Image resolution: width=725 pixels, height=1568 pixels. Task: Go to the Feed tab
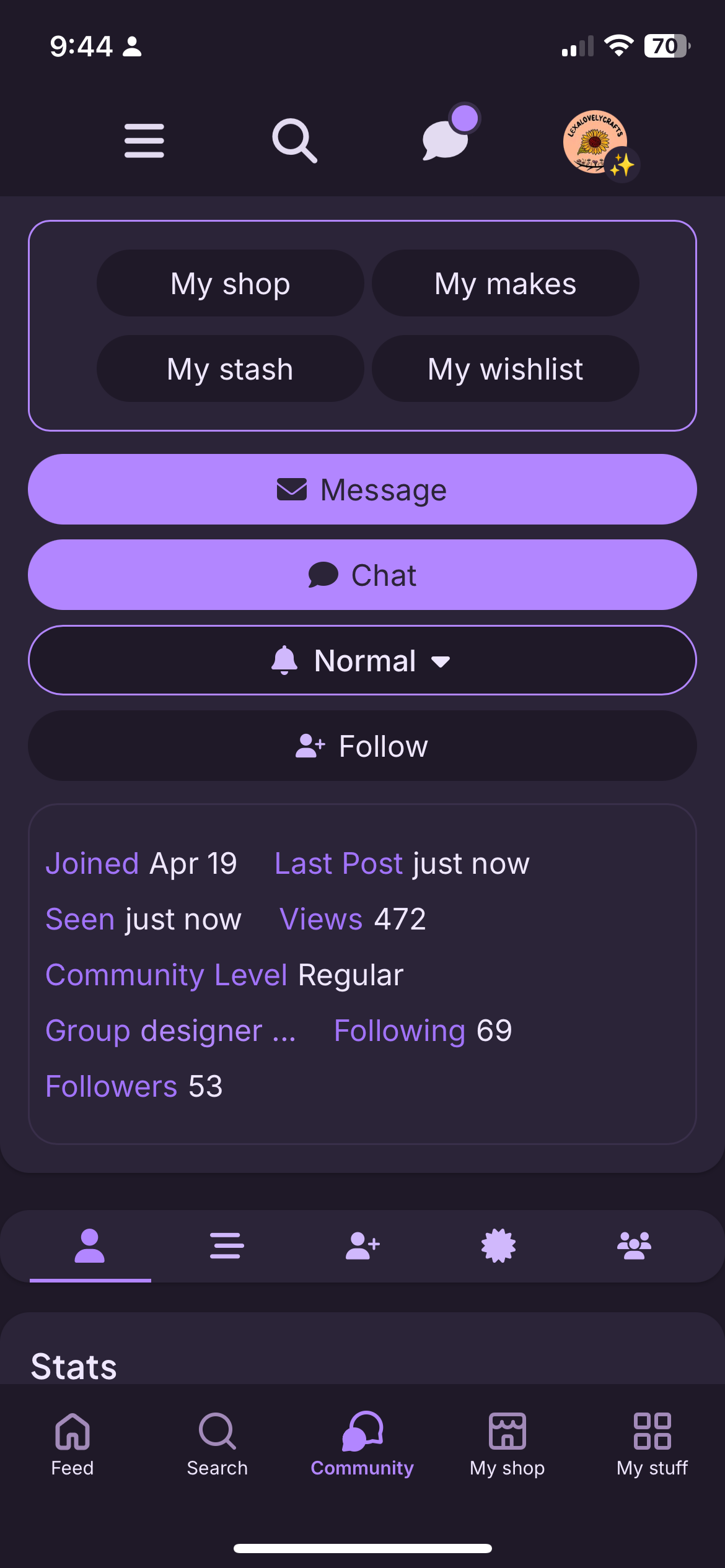pyautogui.click(x=72, y=1444)
